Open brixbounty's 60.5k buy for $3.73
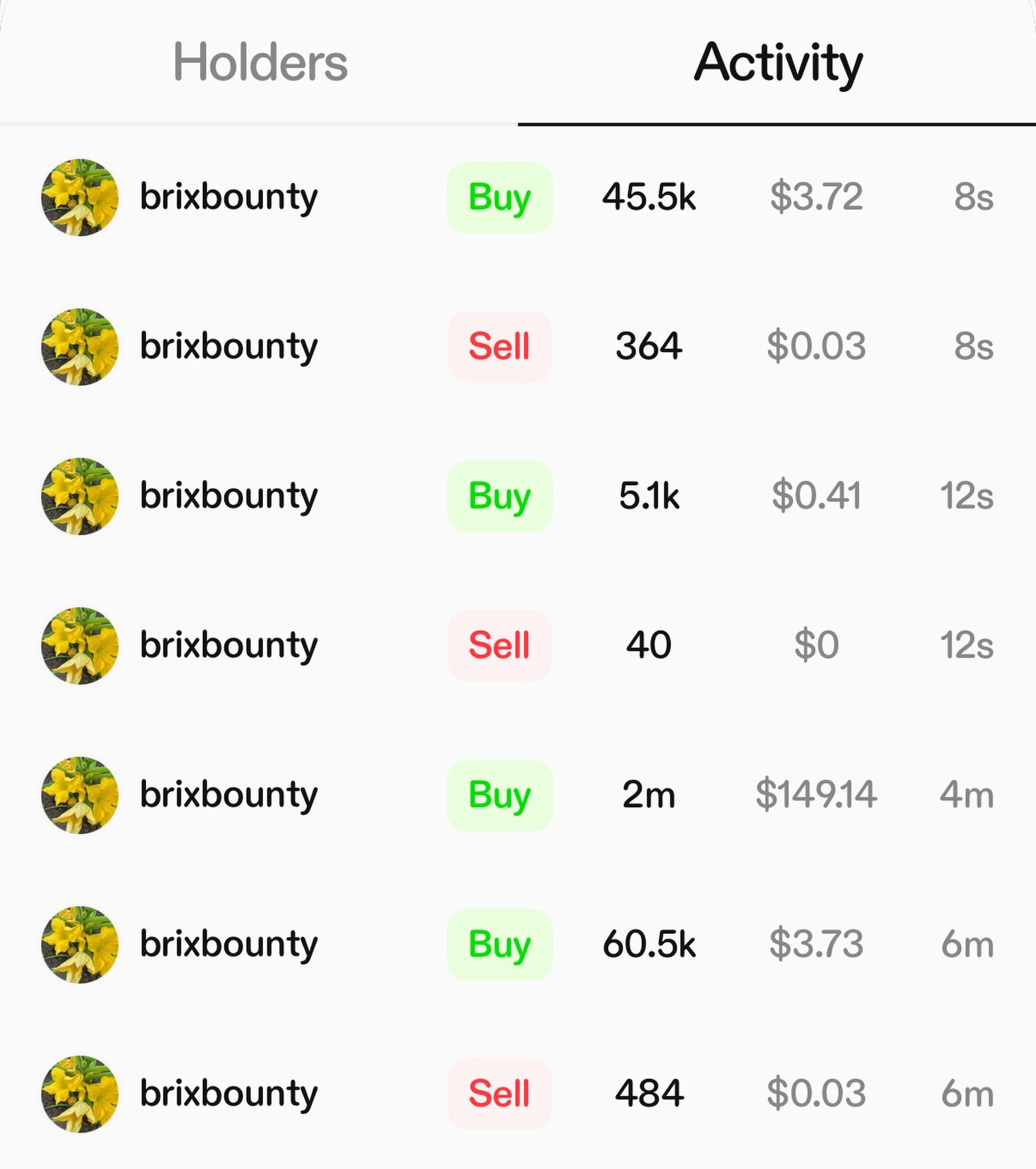This screenshot has height=1169, width=1036. [x=517, y=944]
